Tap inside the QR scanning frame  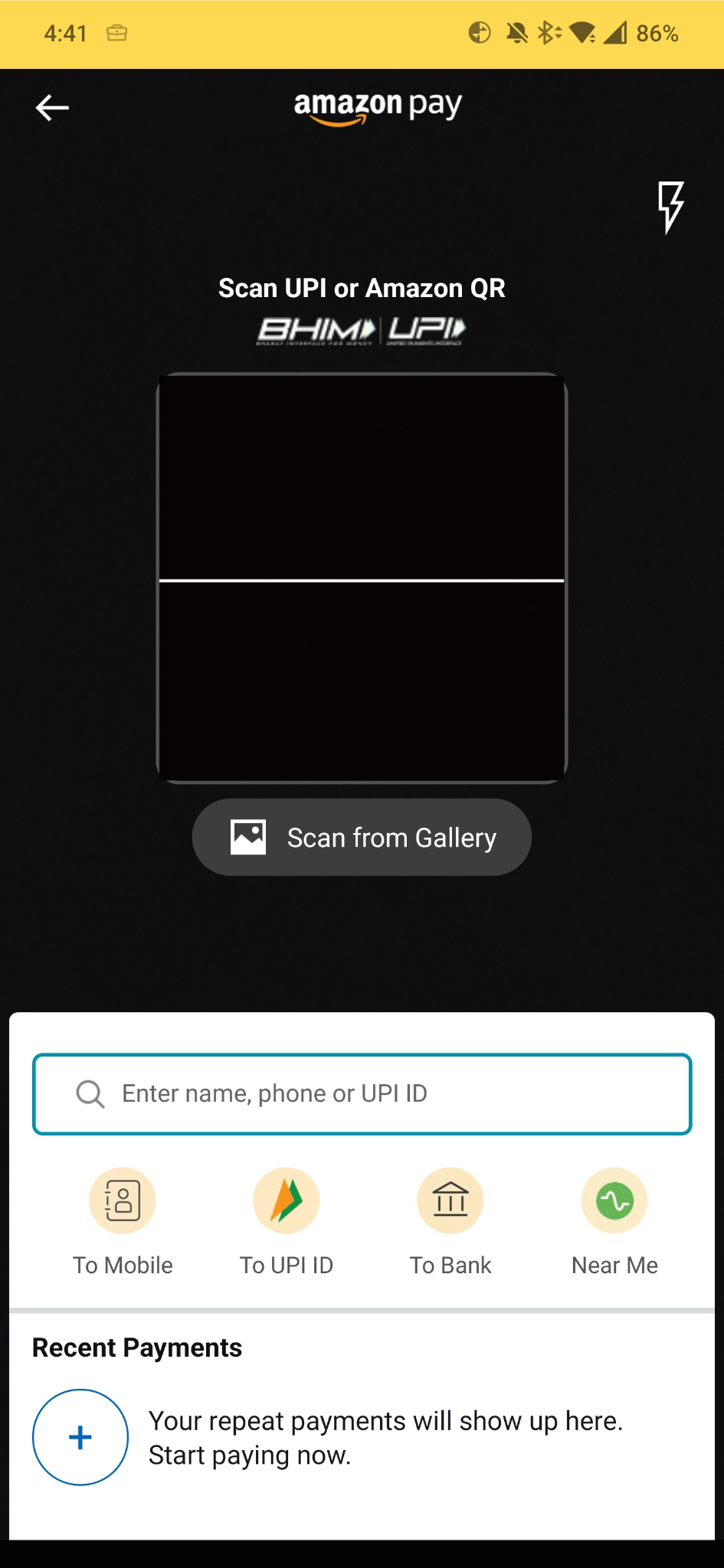(x=361, y=577)
